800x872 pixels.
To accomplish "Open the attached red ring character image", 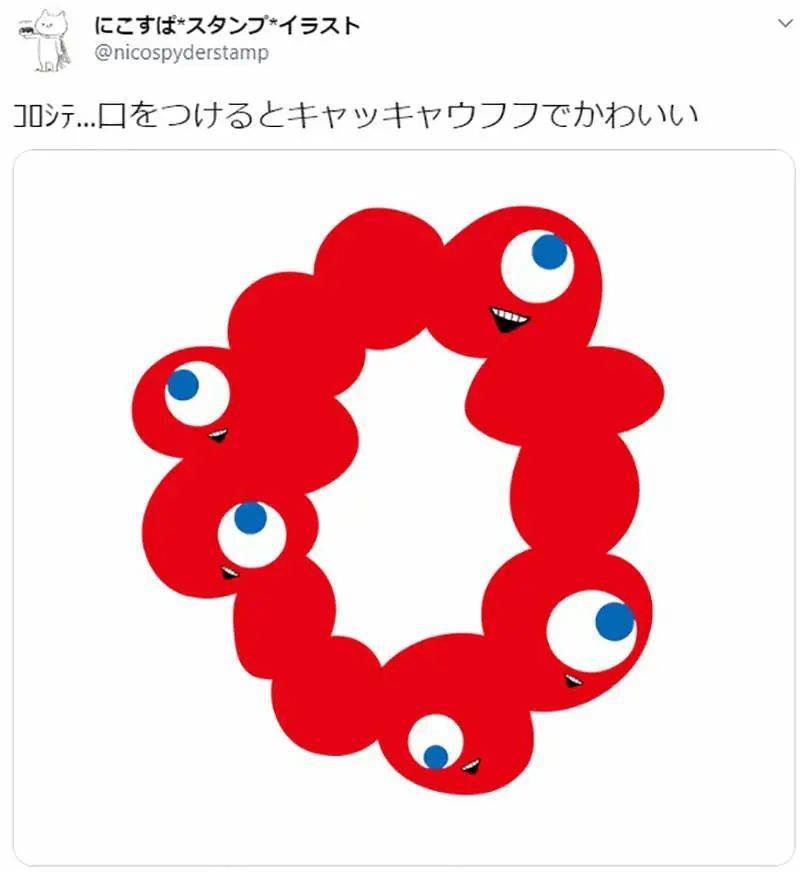I will [403, 507].
